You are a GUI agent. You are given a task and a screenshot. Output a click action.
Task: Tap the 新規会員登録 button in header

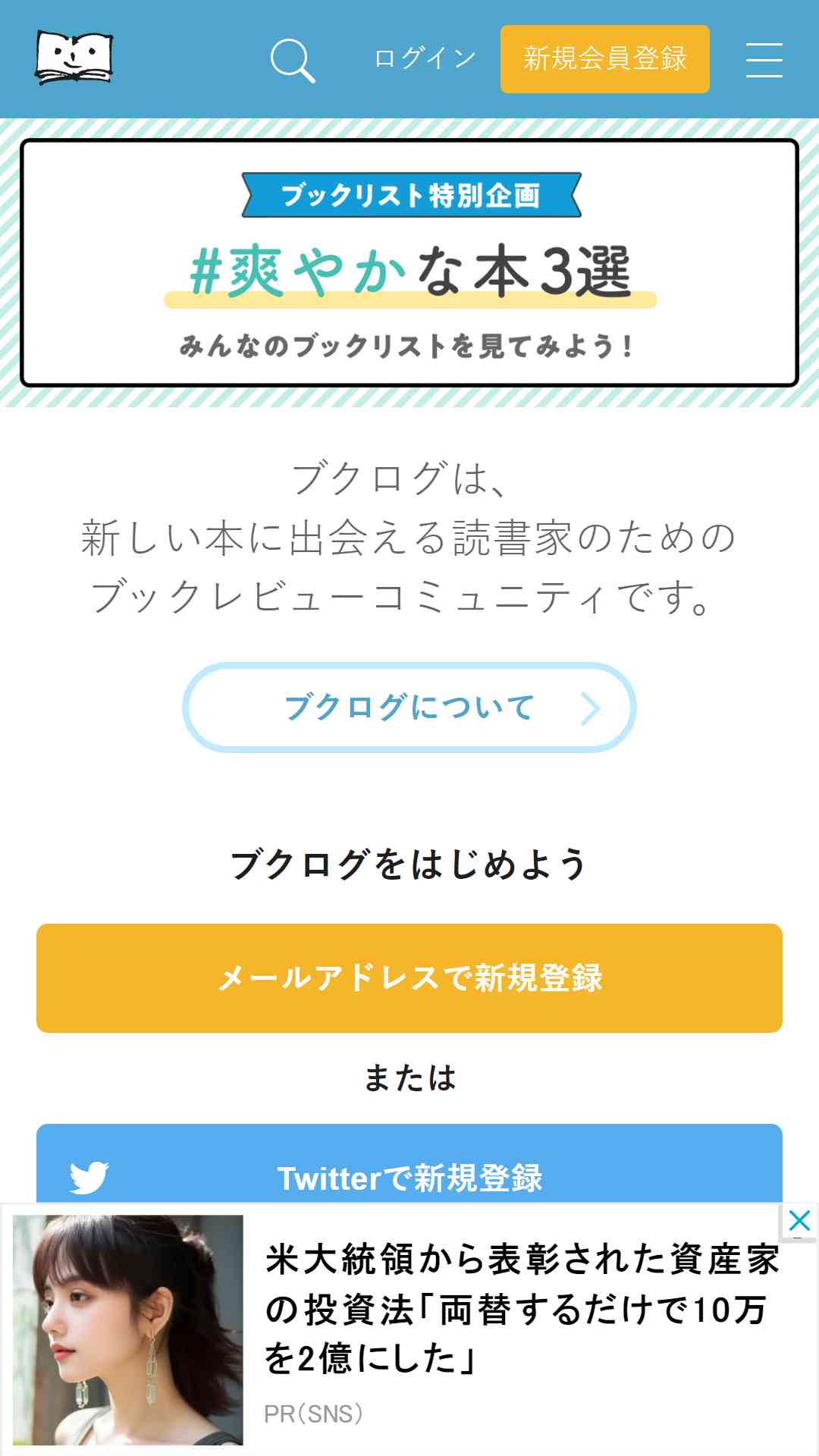pyautogui.click(x=604, y=59)
